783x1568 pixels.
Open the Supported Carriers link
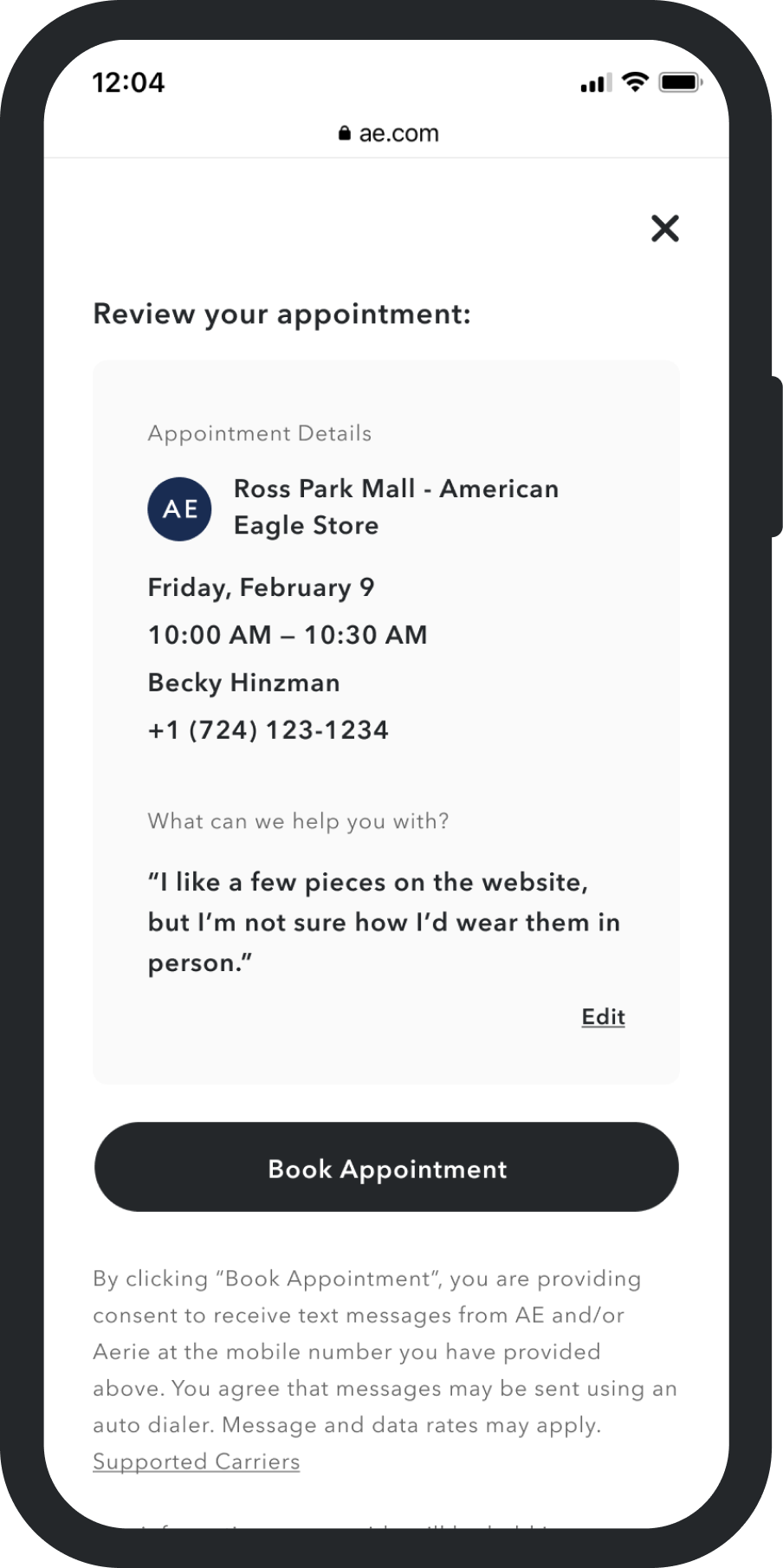click(x=197, y=1461)
